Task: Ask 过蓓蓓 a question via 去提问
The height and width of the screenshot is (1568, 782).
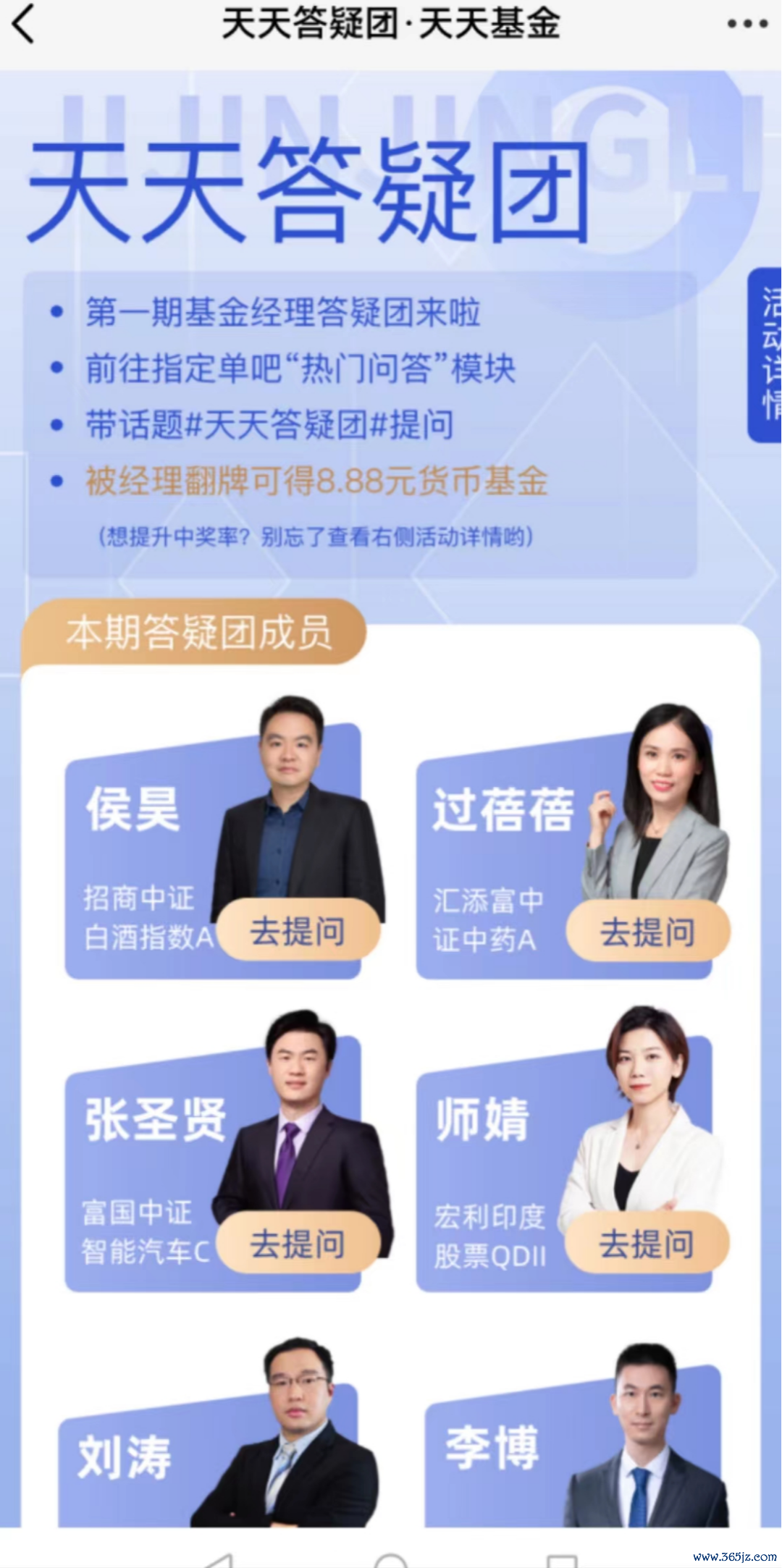Action: (x=647, y=932)
